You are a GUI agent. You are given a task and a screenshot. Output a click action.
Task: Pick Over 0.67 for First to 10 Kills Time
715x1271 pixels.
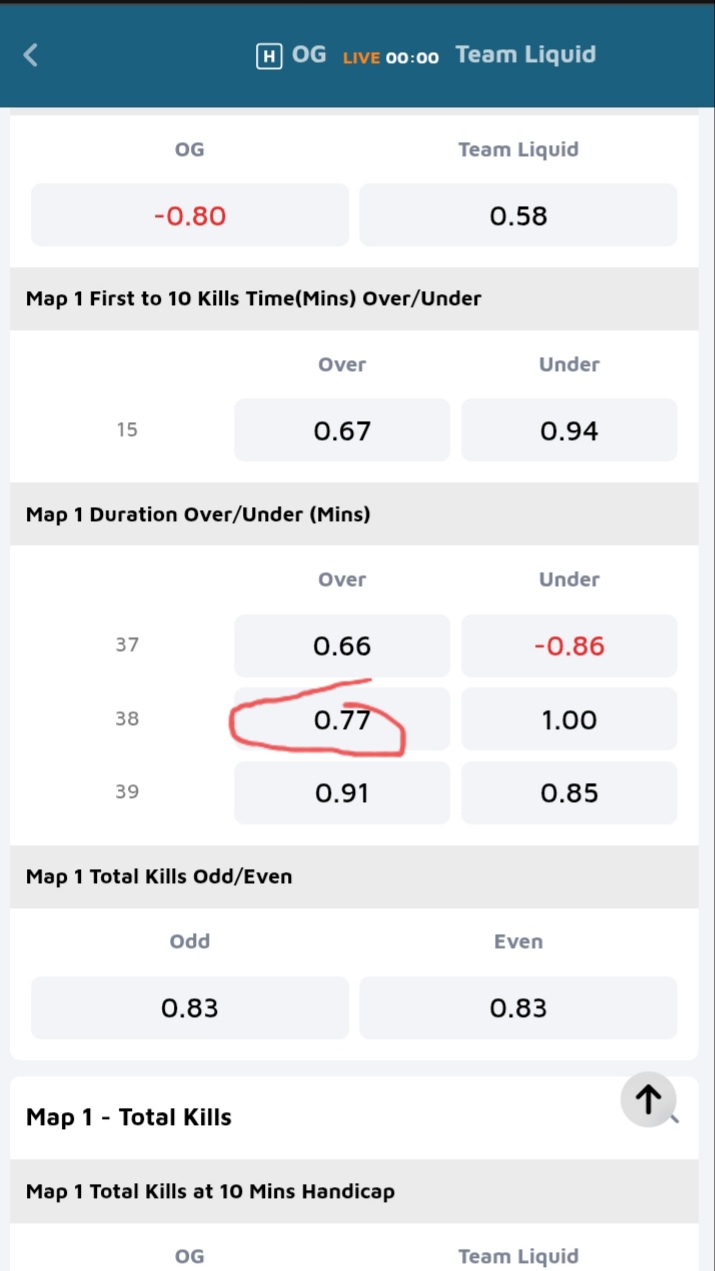click(342, 430)
